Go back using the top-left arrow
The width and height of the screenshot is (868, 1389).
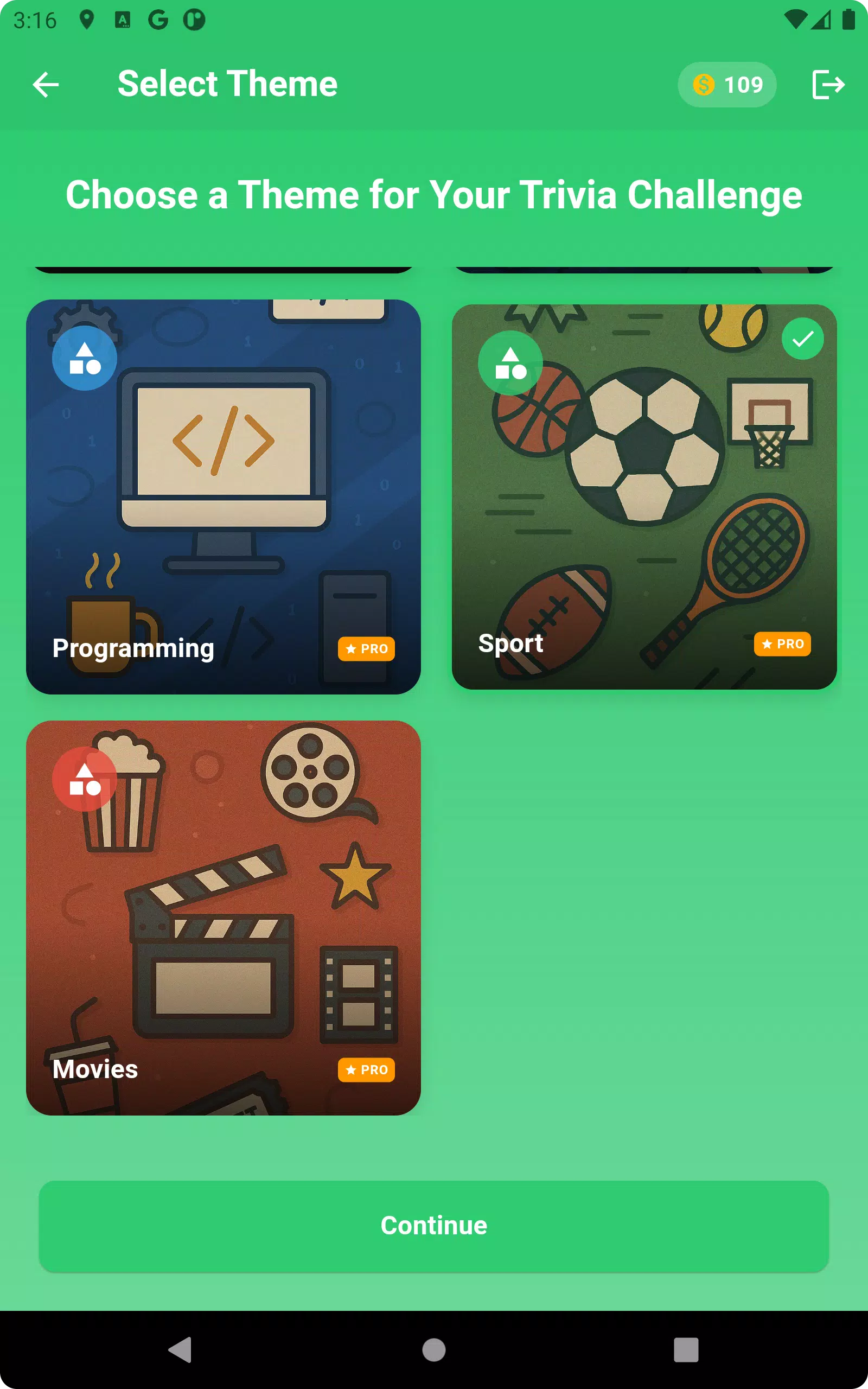46,85
